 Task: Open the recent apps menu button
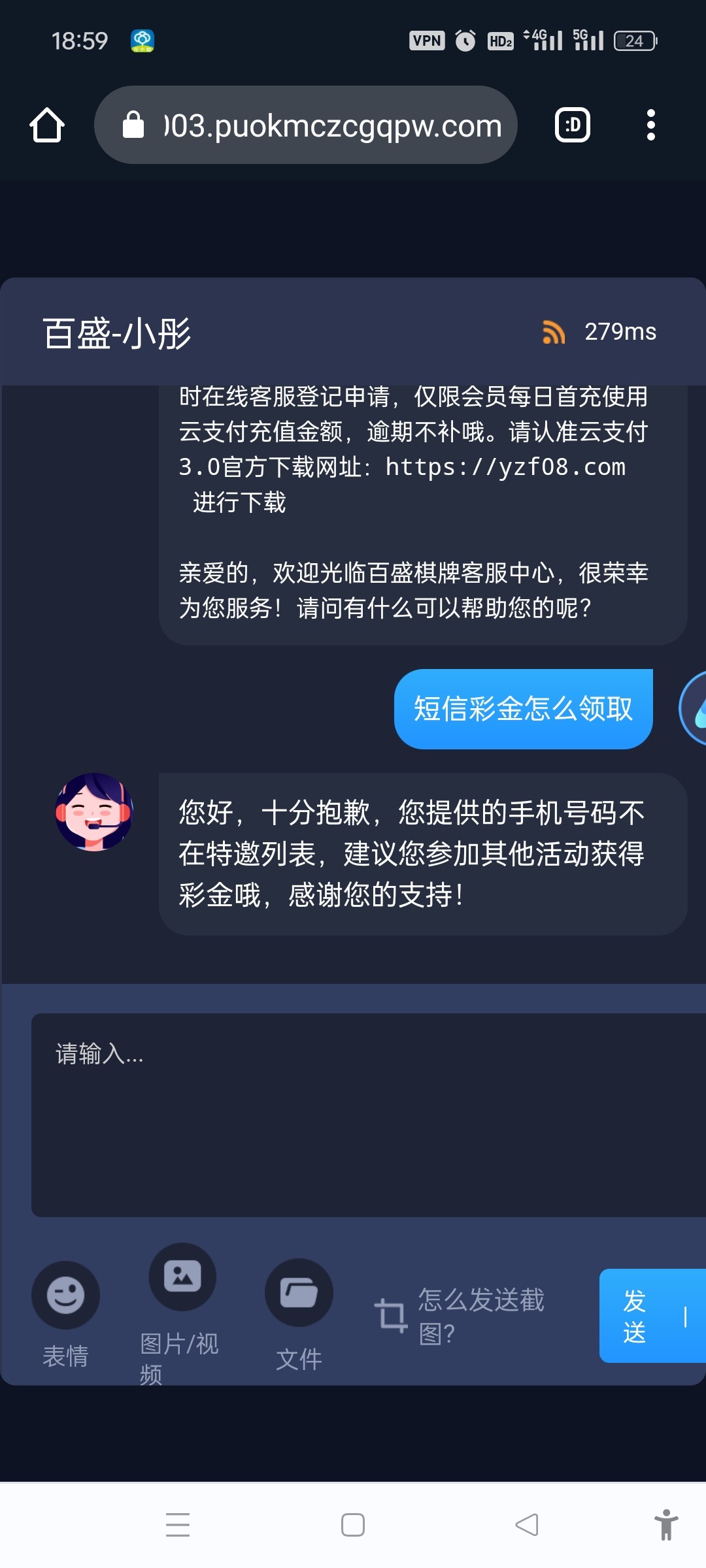(x=178, y=1525)
